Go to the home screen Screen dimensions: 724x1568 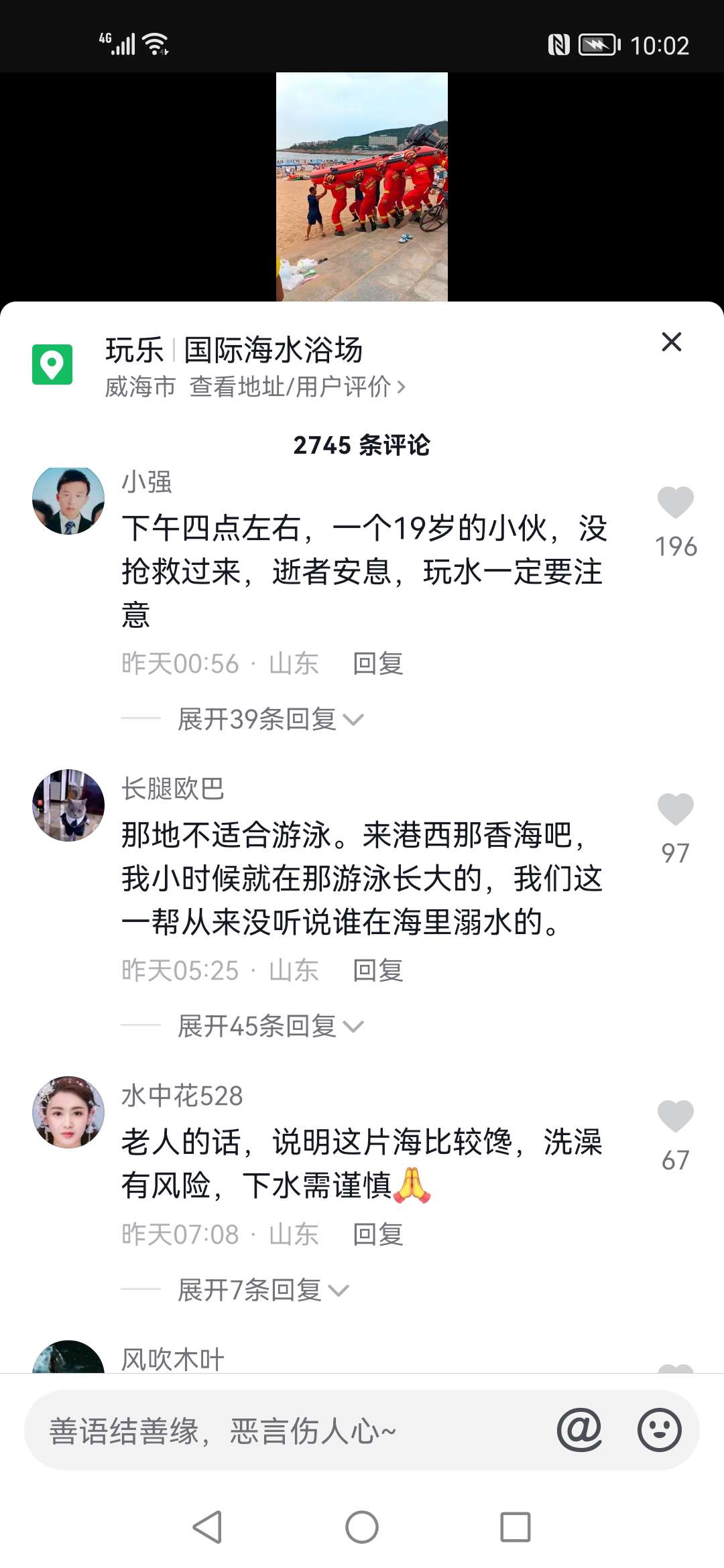click(x=361, y=1527)
